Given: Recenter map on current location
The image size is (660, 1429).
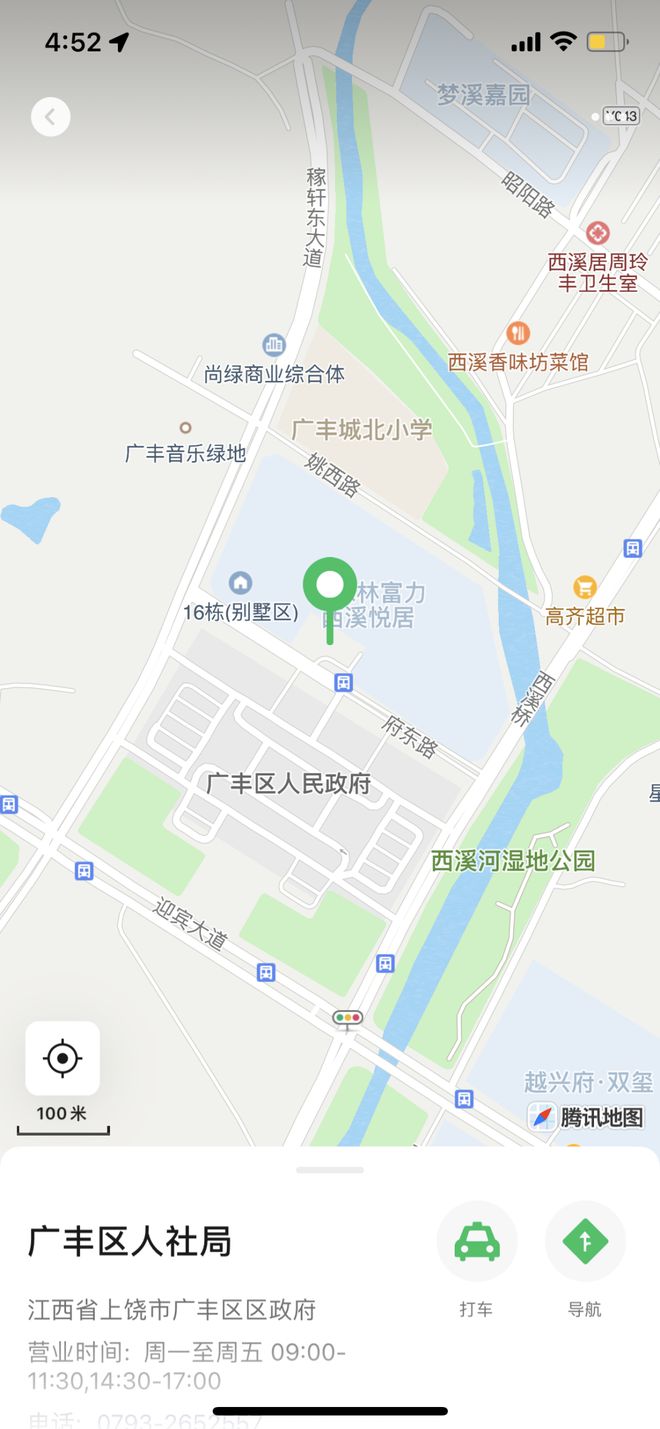Looking at the screenshot, I should [62, 1058].
